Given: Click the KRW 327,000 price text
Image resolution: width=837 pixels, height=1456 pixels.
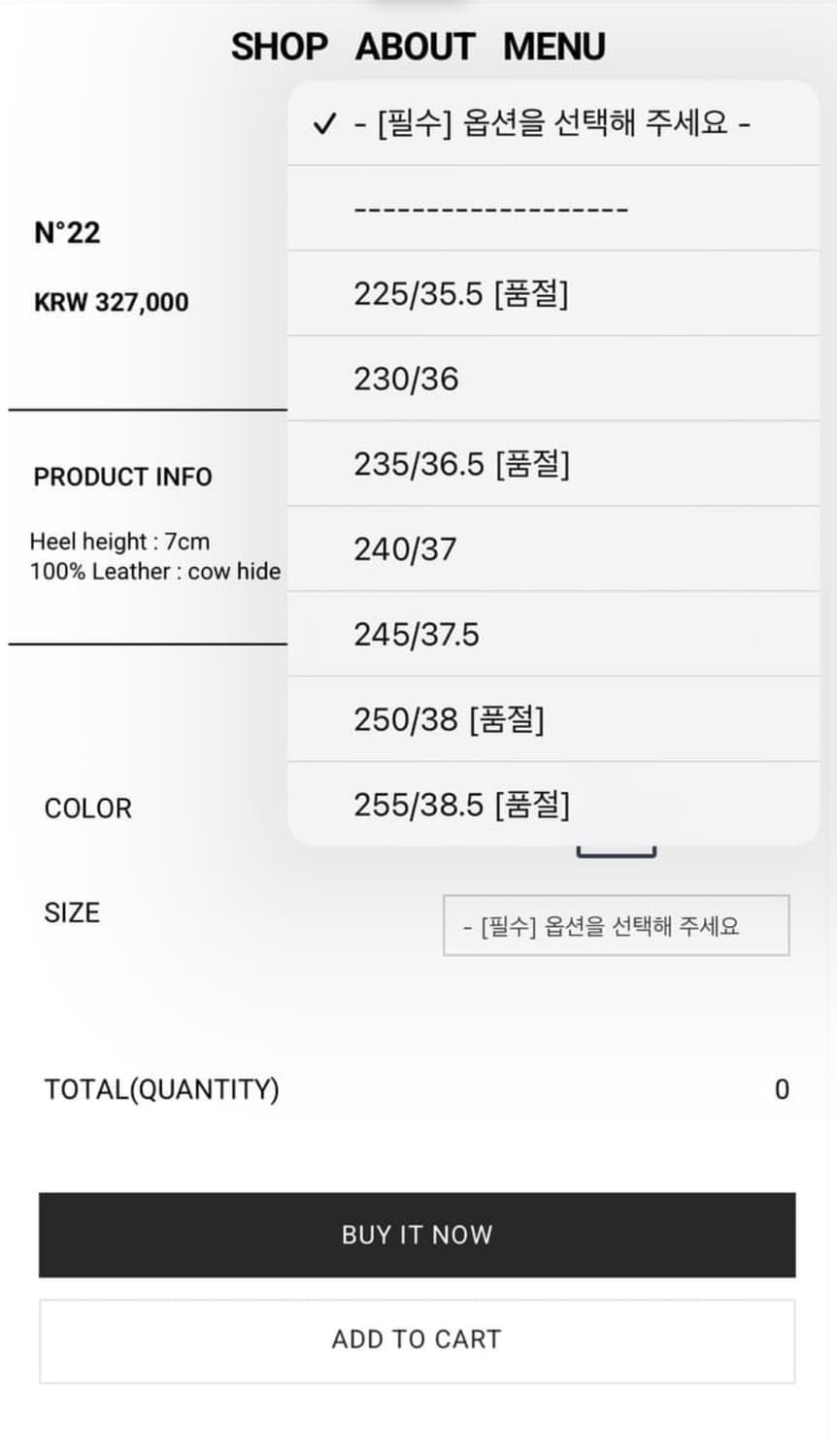Looking at the screenshot, I should (110, 302).
